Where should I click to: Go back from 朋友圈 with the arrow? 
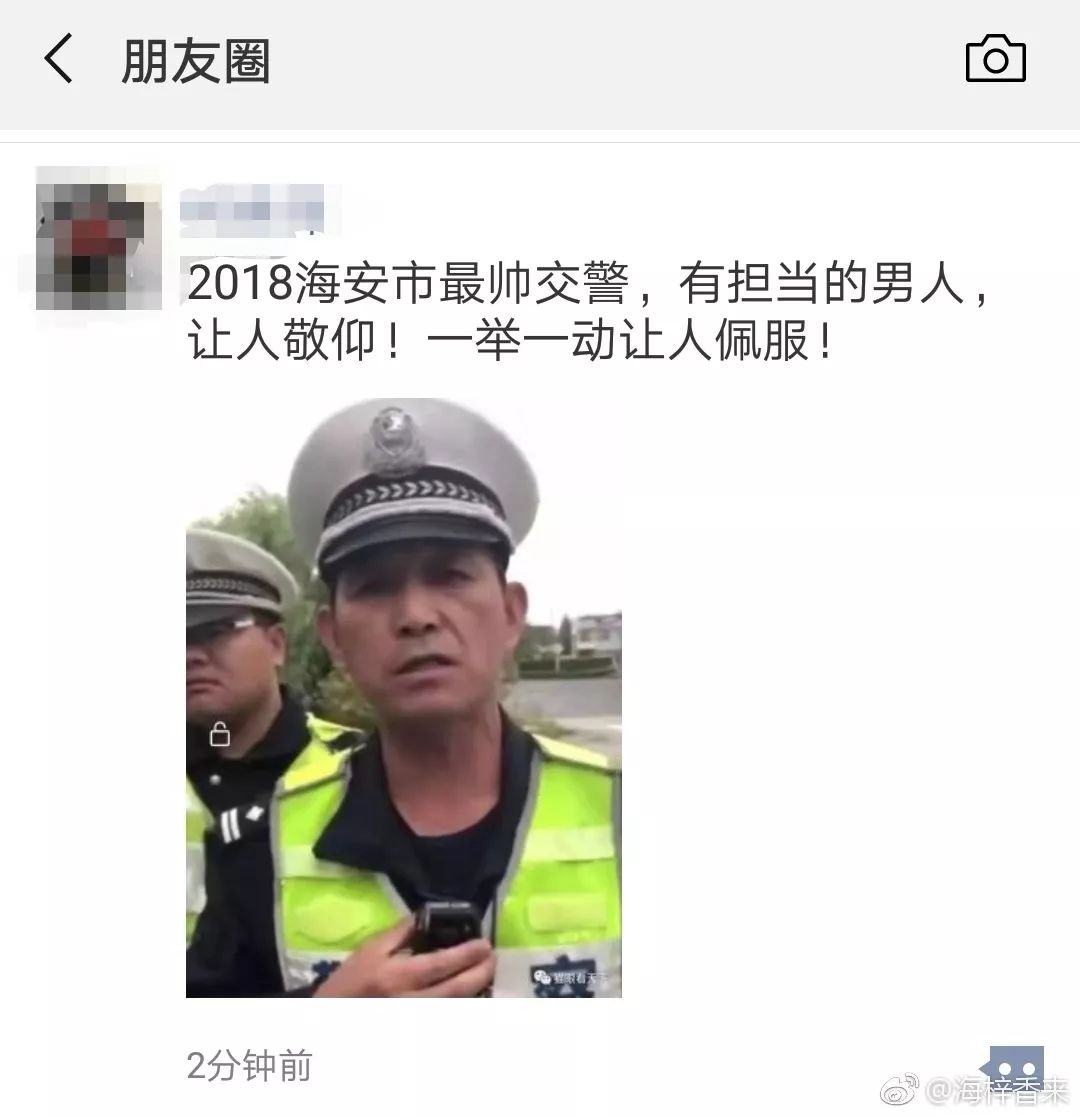(x=58, y=59)
